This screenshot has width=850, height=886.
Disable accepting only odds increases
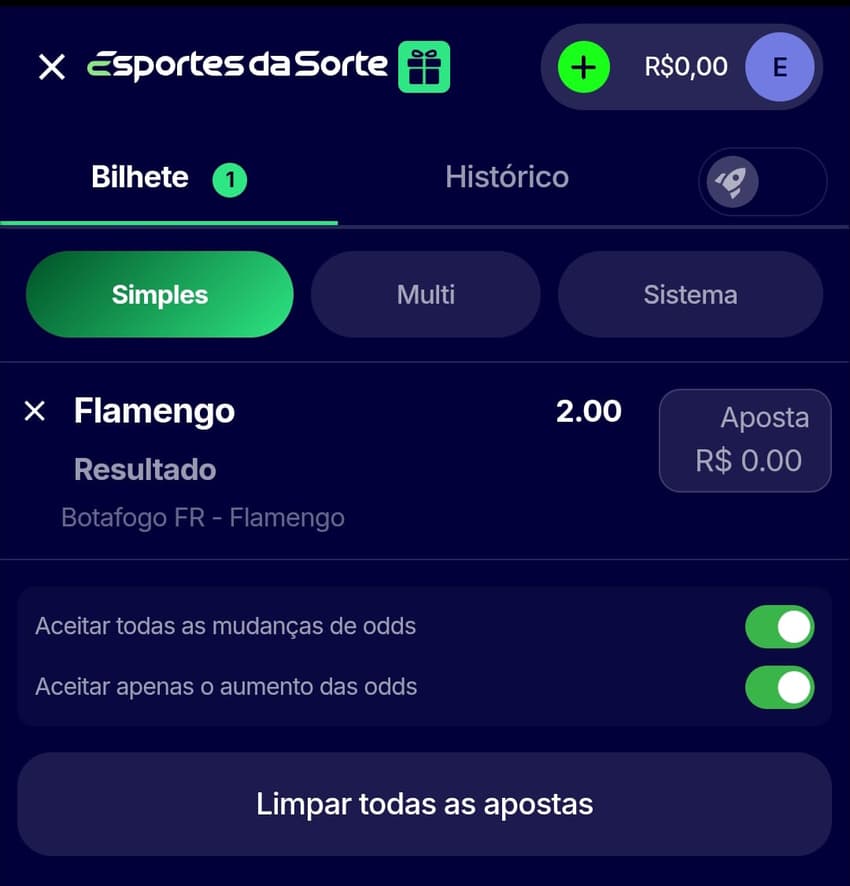[x=779, y=687]
